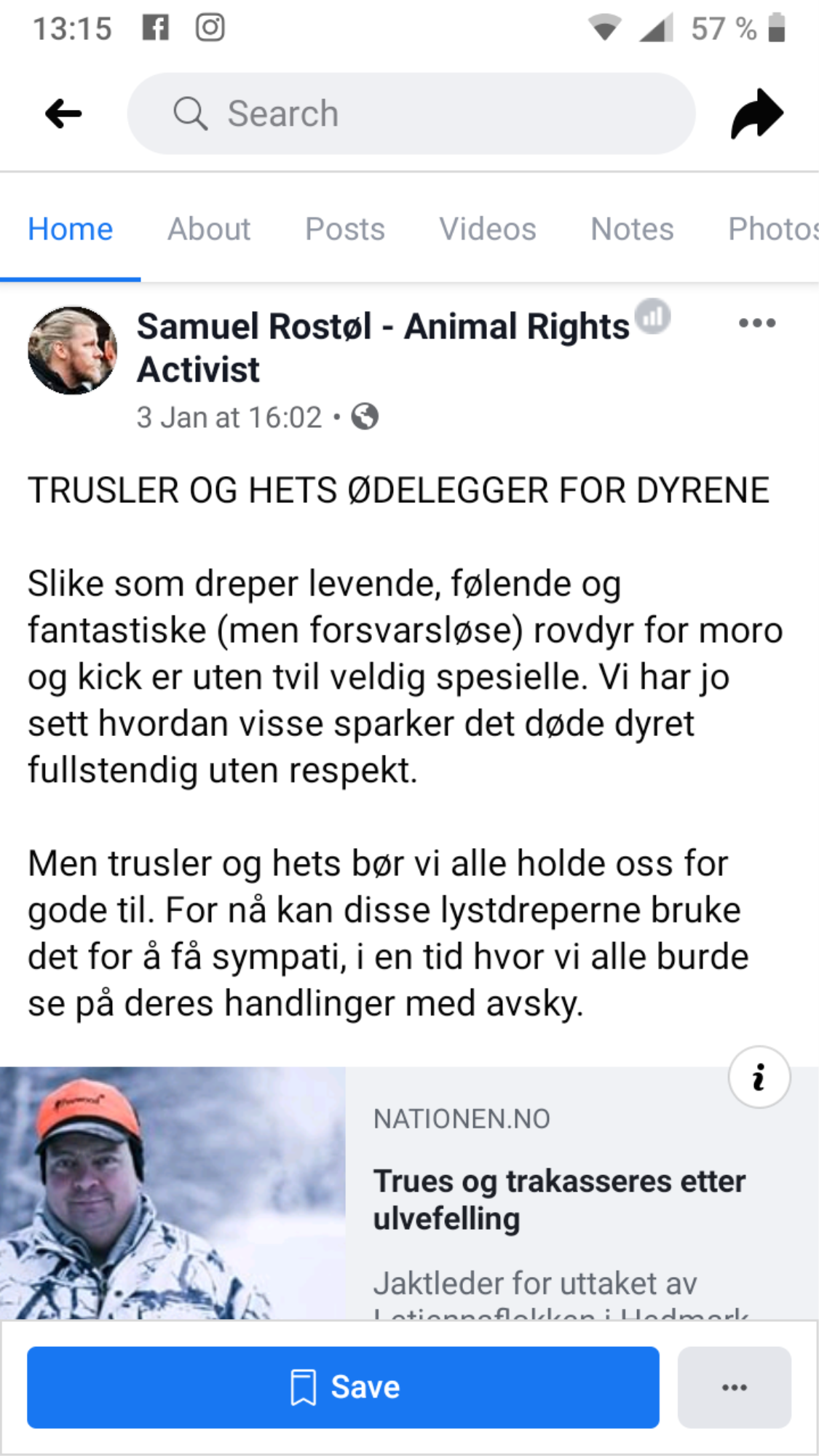Open the Videos tab

tap(487, 229)
